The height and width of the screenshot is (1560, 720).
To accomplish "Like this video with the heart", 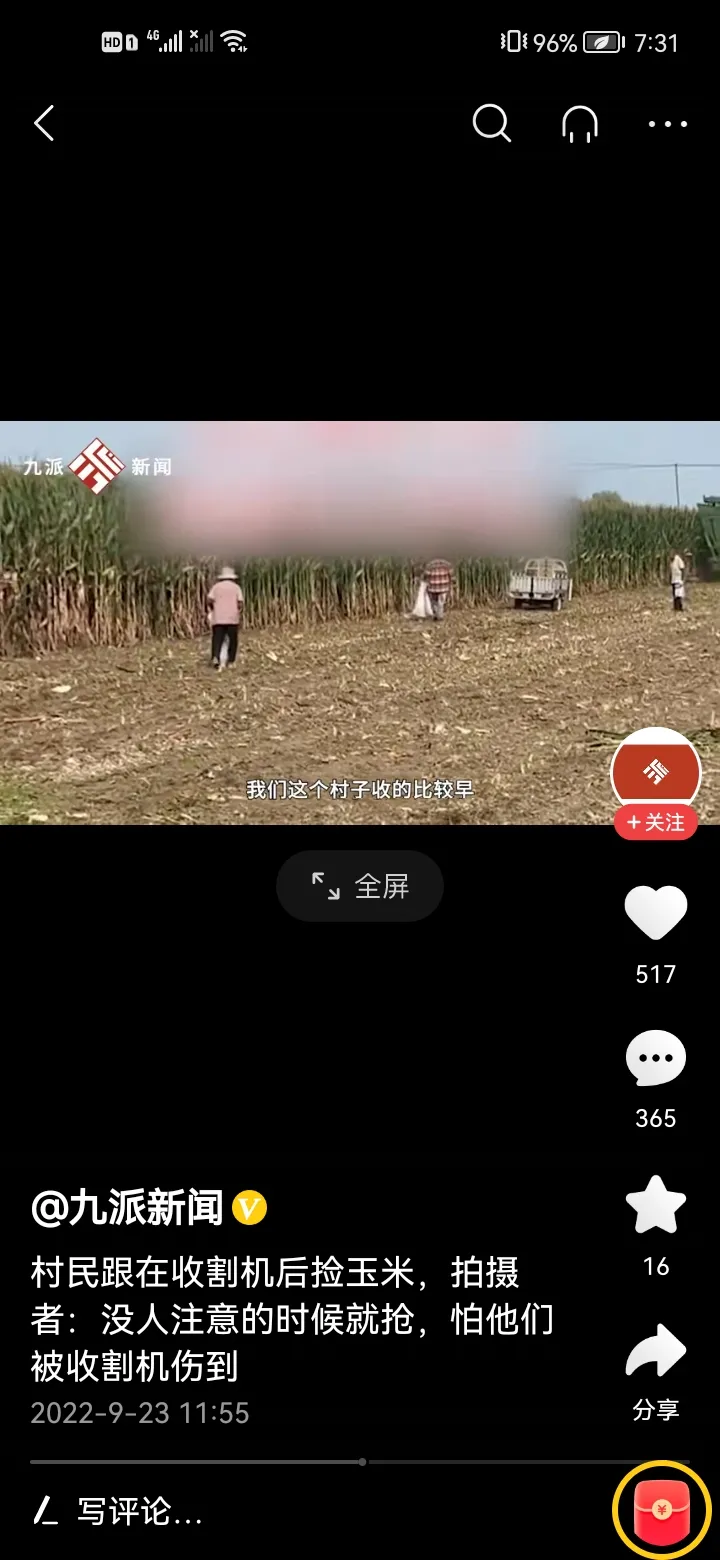I will 656,912.
